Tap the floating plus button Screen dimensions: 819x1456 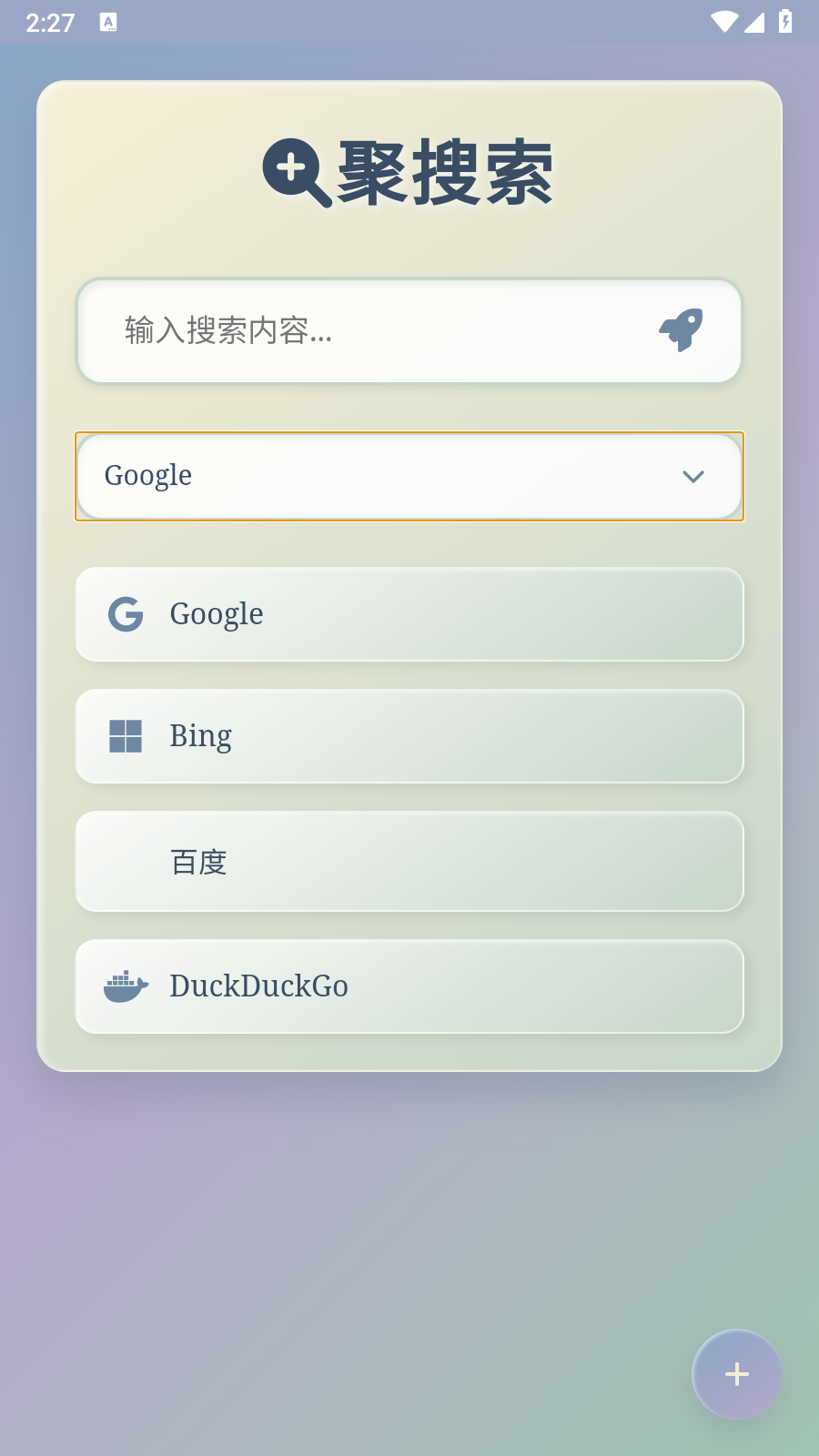click(x=737, y=1374)
